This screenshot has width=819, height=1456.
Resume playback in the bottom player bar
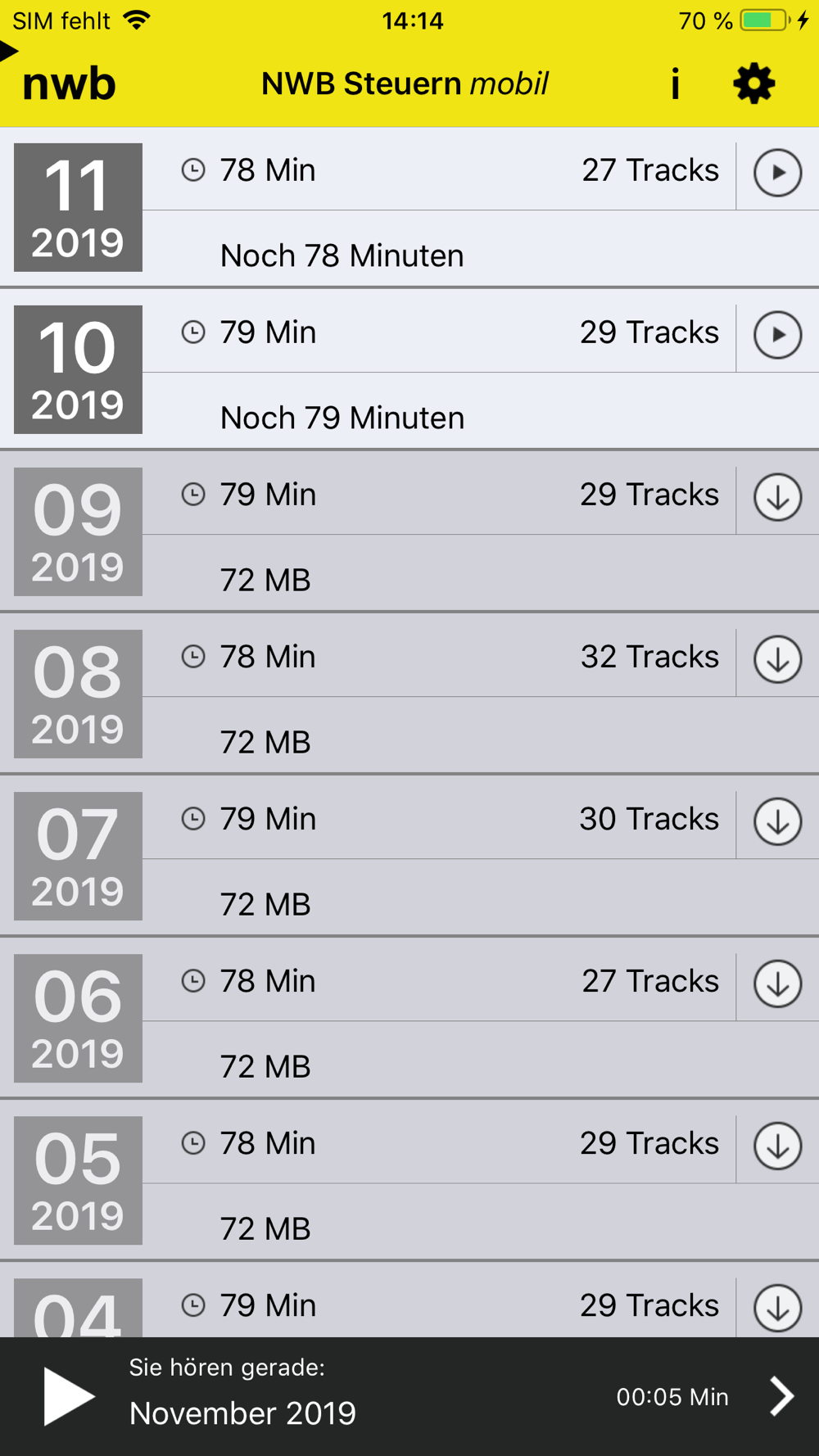point(69,1396)
